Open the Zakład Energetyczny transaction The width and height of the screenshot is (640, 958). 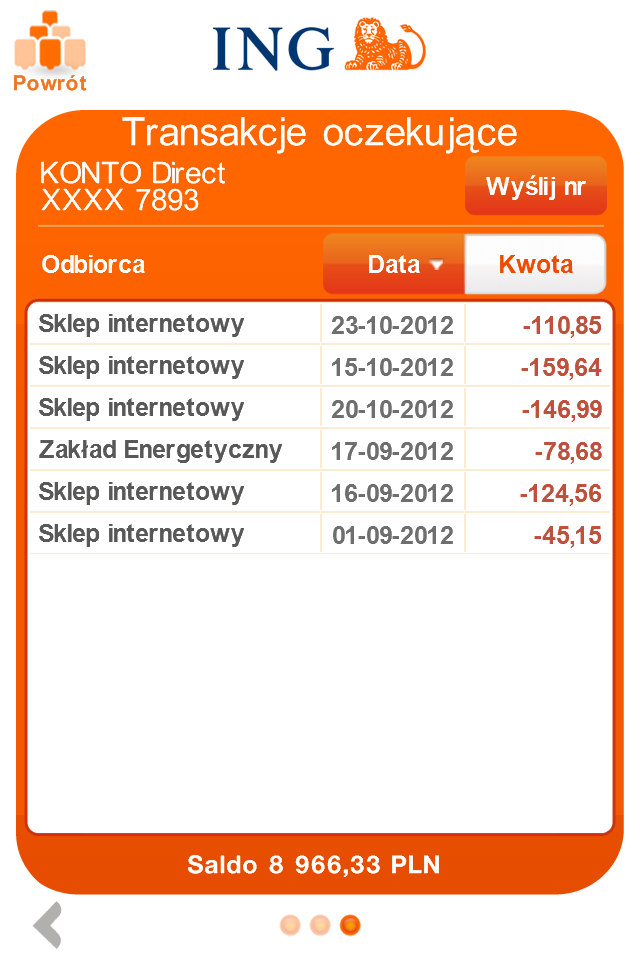(319, 450)
